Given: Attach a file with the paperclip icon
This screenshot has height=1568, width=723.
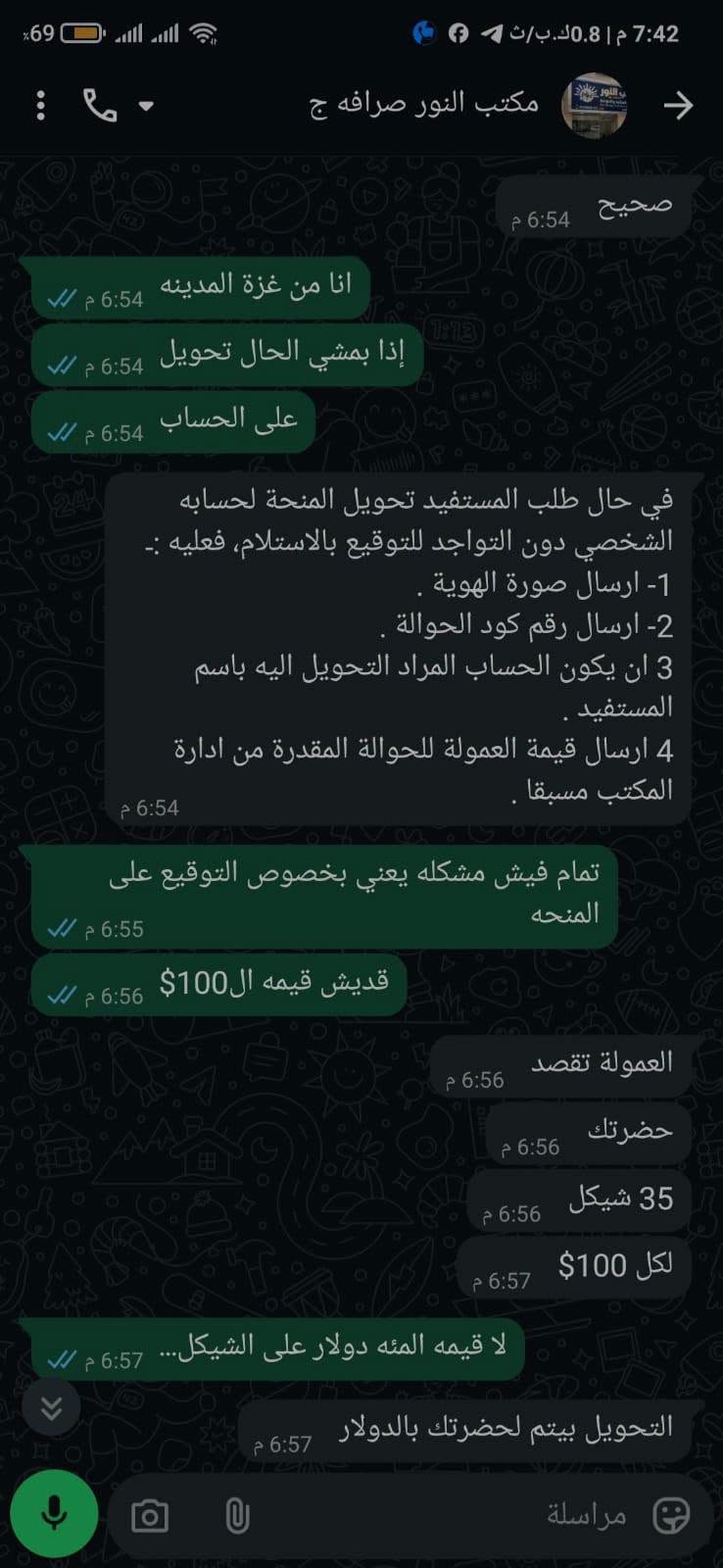Looking at the screenshot, I should pyautogui.click(x=236, y=1516).
